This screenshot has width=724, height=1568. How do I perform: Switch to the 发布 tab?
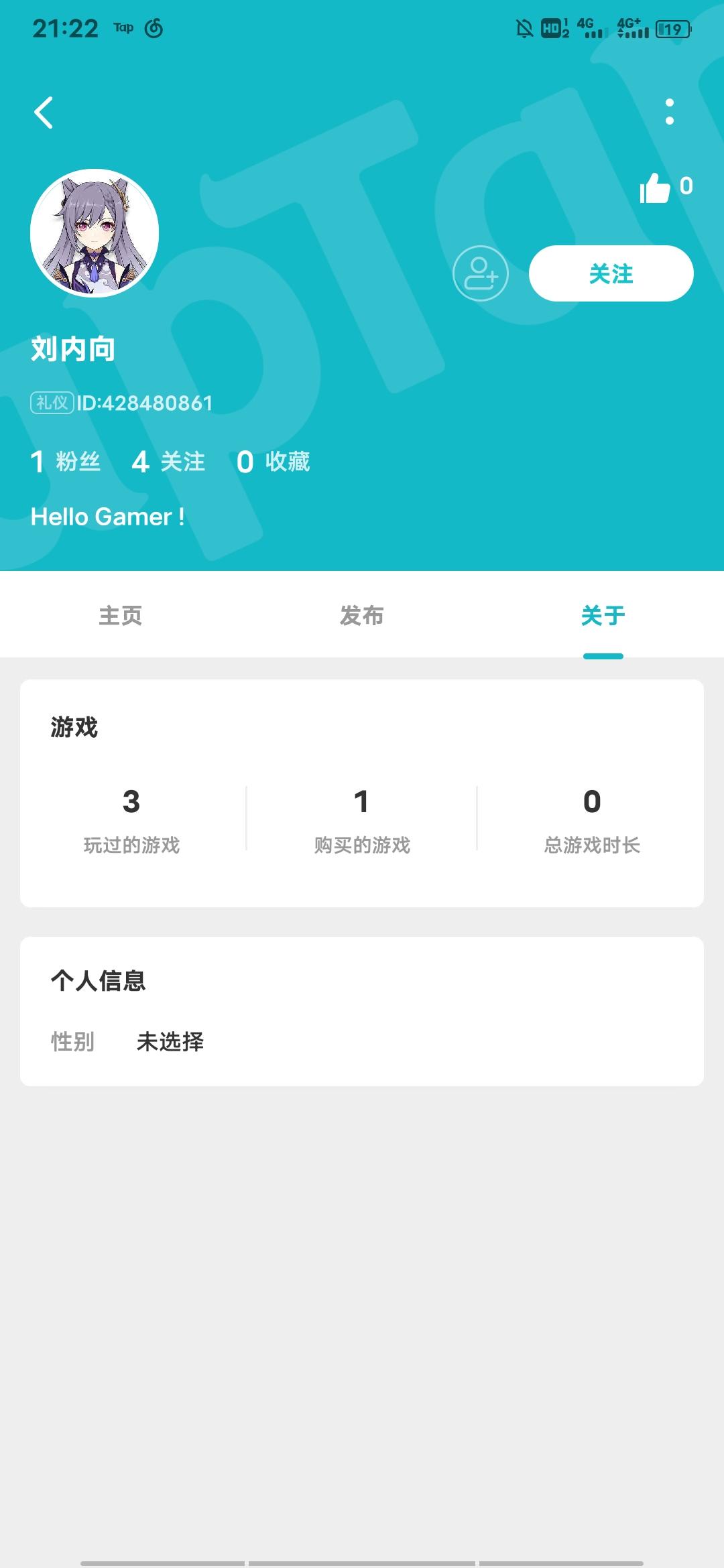tap(362, 615)
